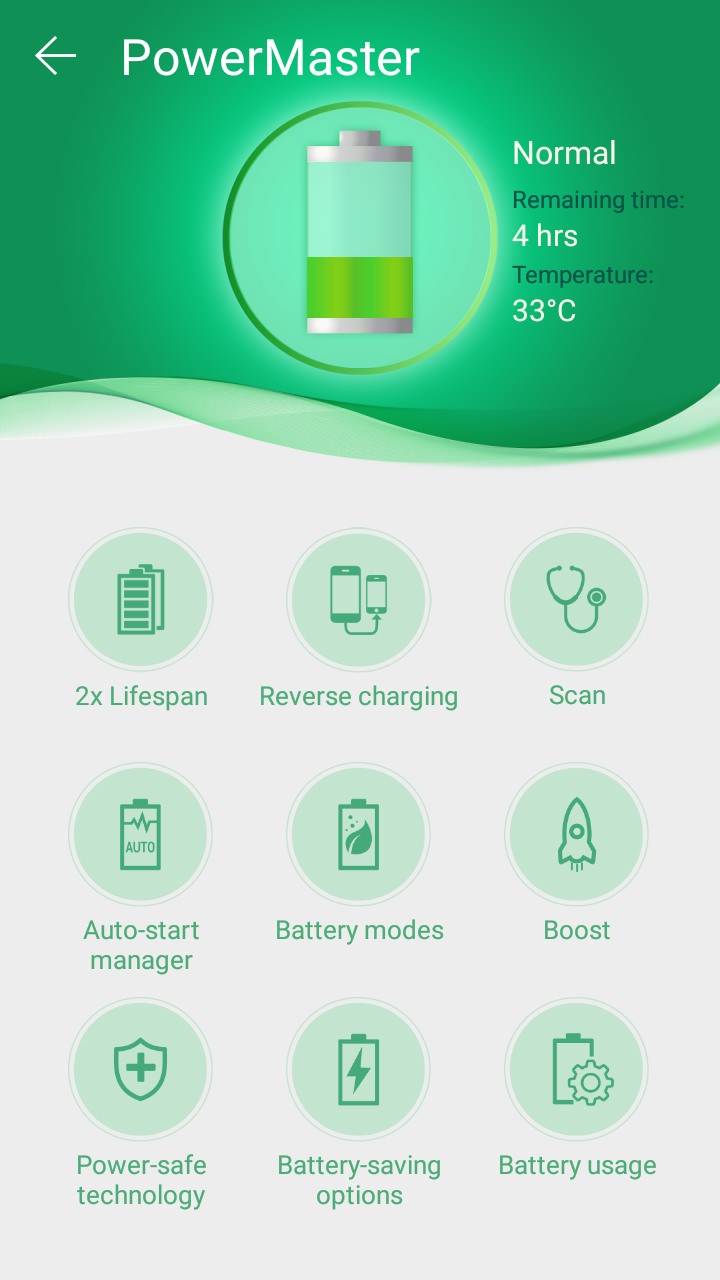Tap the Boost rocket button
This screenshot has height=1280, width=720.
pos(576,834)
